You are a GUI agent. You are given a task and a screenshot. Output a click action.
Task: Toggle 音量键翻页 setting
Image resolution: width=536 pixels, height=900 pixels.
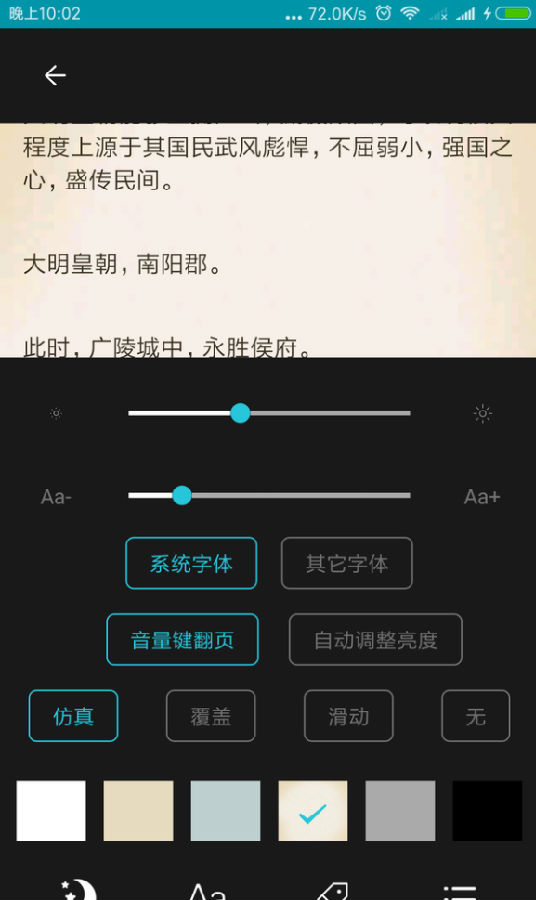[182, 639]
